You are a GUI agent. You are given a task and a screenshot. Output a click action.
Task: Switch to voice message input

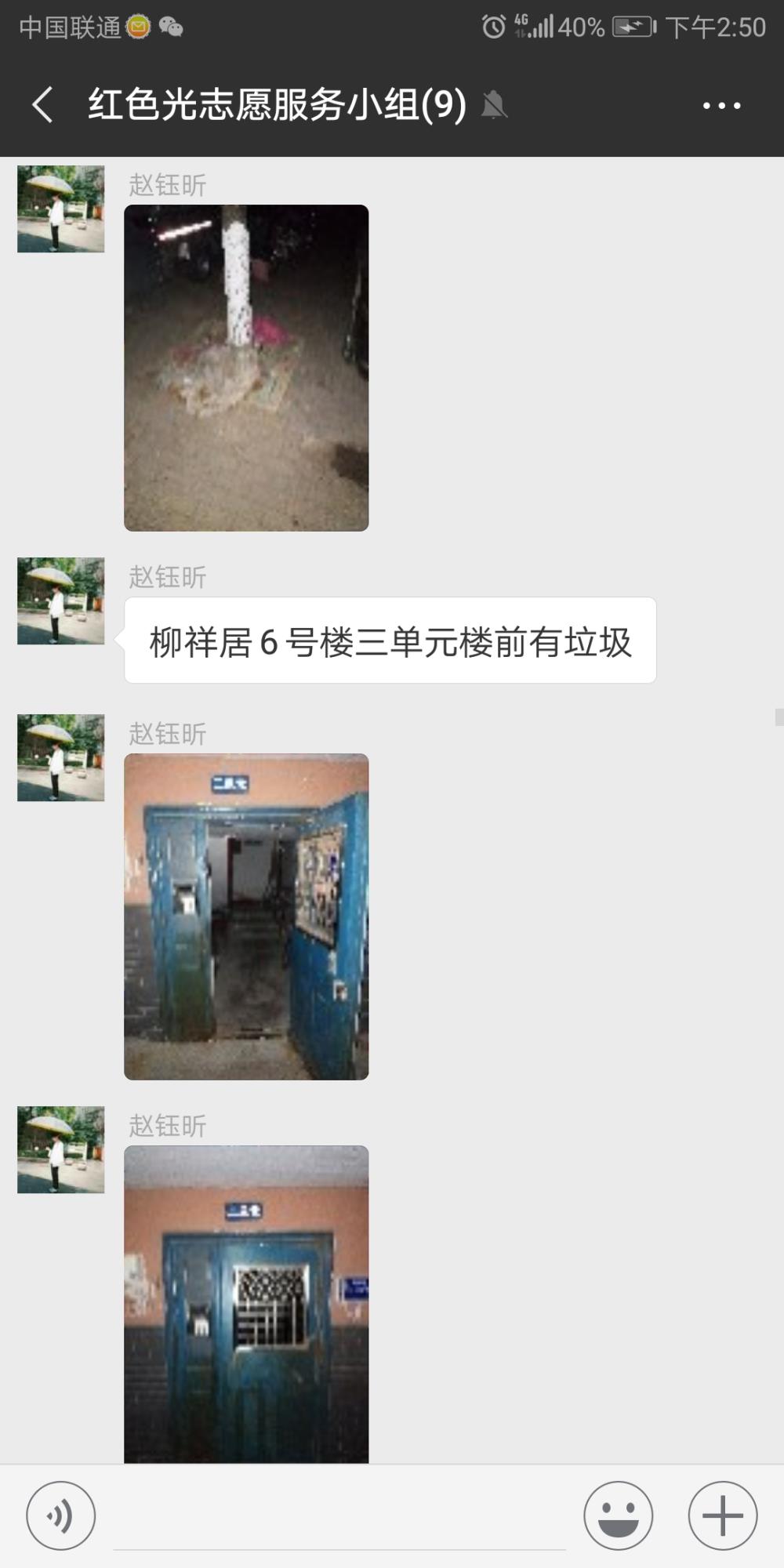(x=61, y=1515)
